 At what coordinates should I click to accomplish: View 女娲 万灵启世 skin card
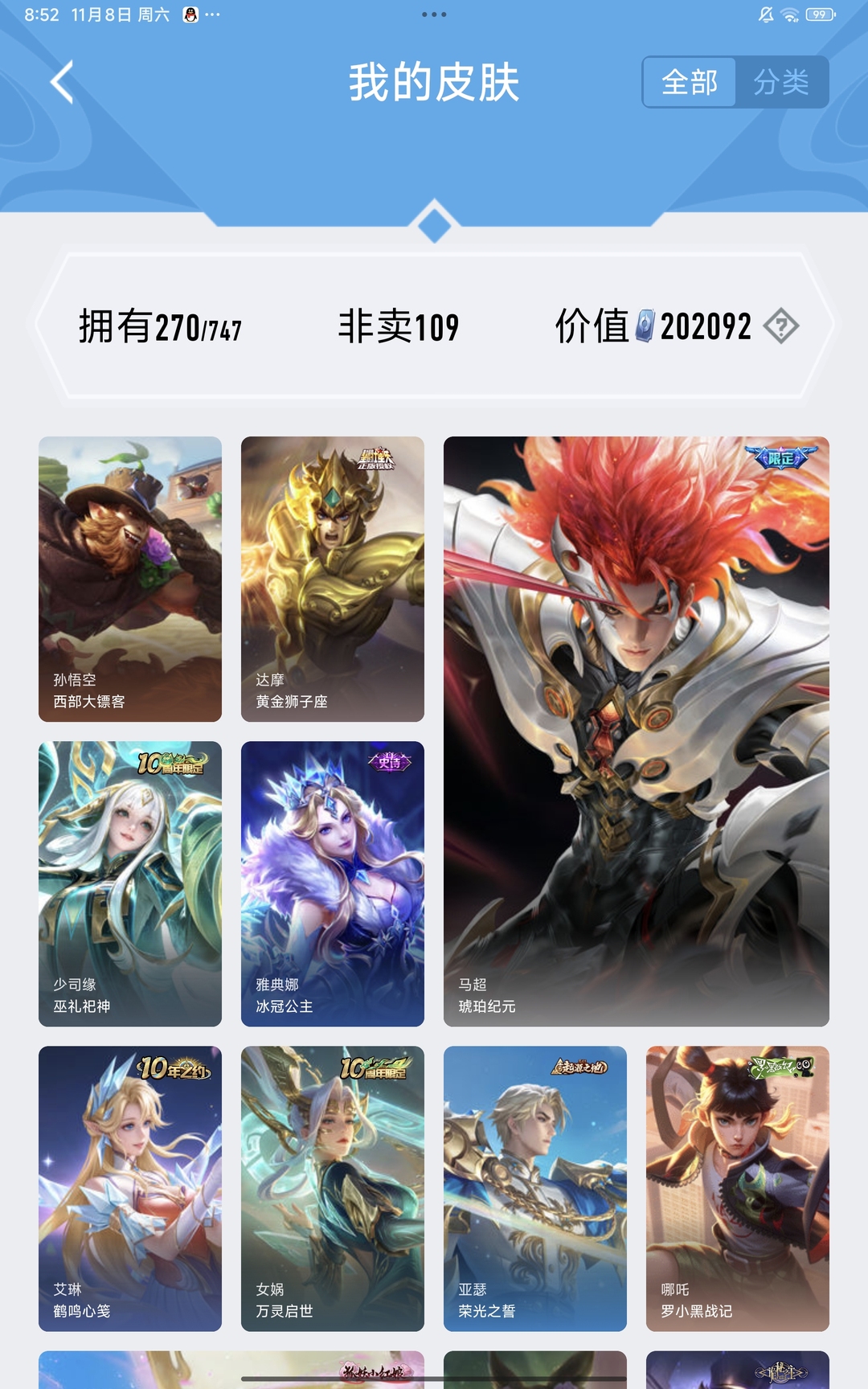tap(333, 1188)
